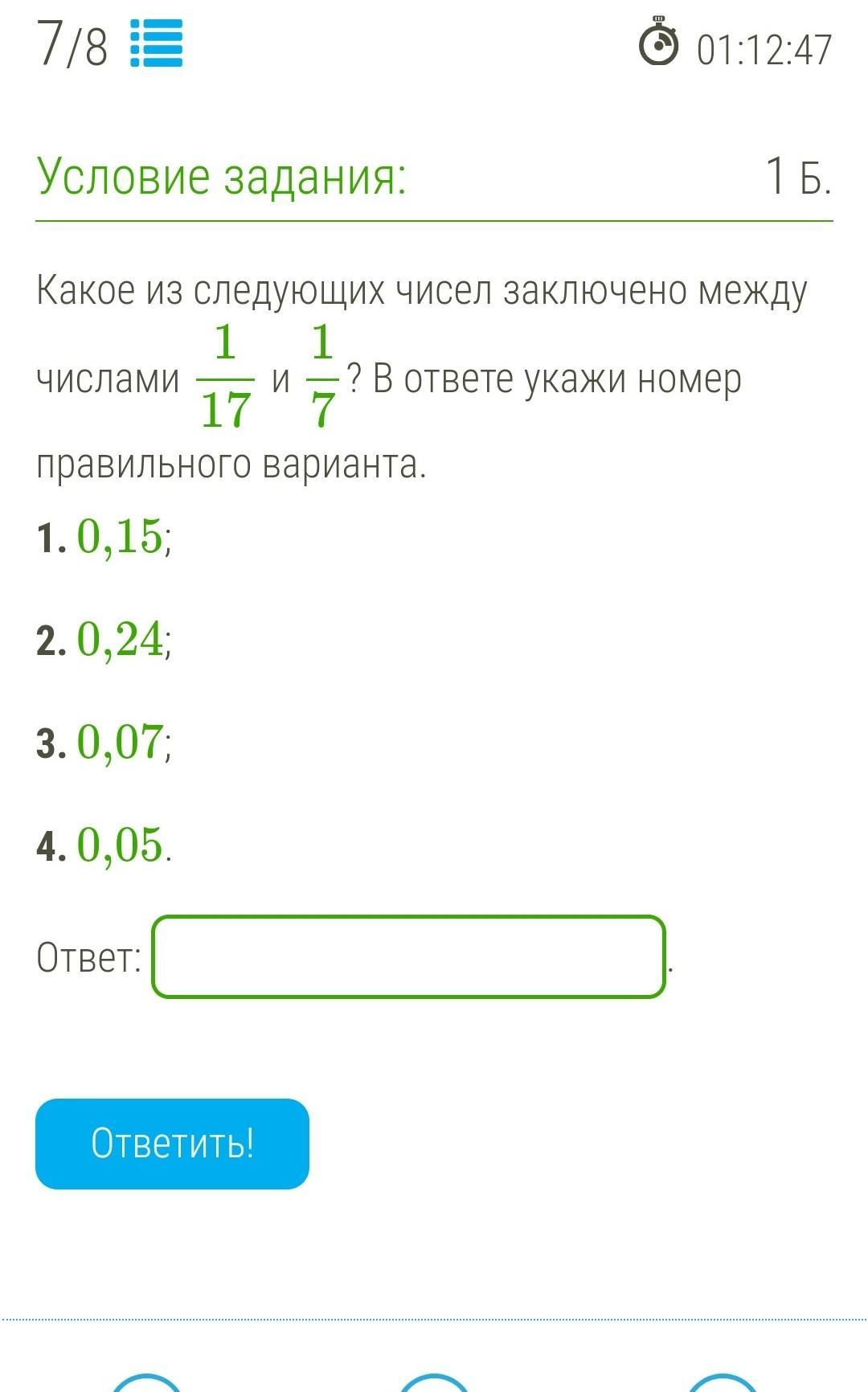Viewport: 868px width, 1392px height.
Task: Open the task list icon next to 7/8
Action: (157, 43)
